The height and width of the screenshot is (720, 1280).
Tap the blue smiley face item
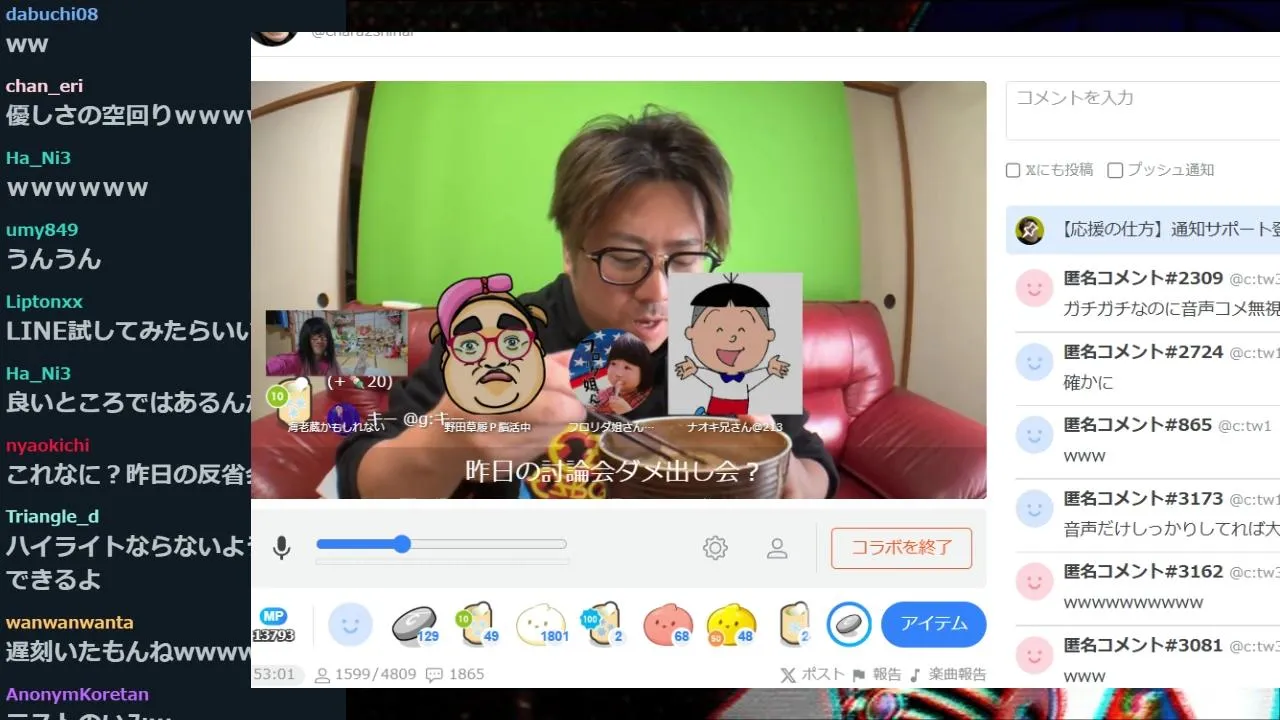point(350,625)
